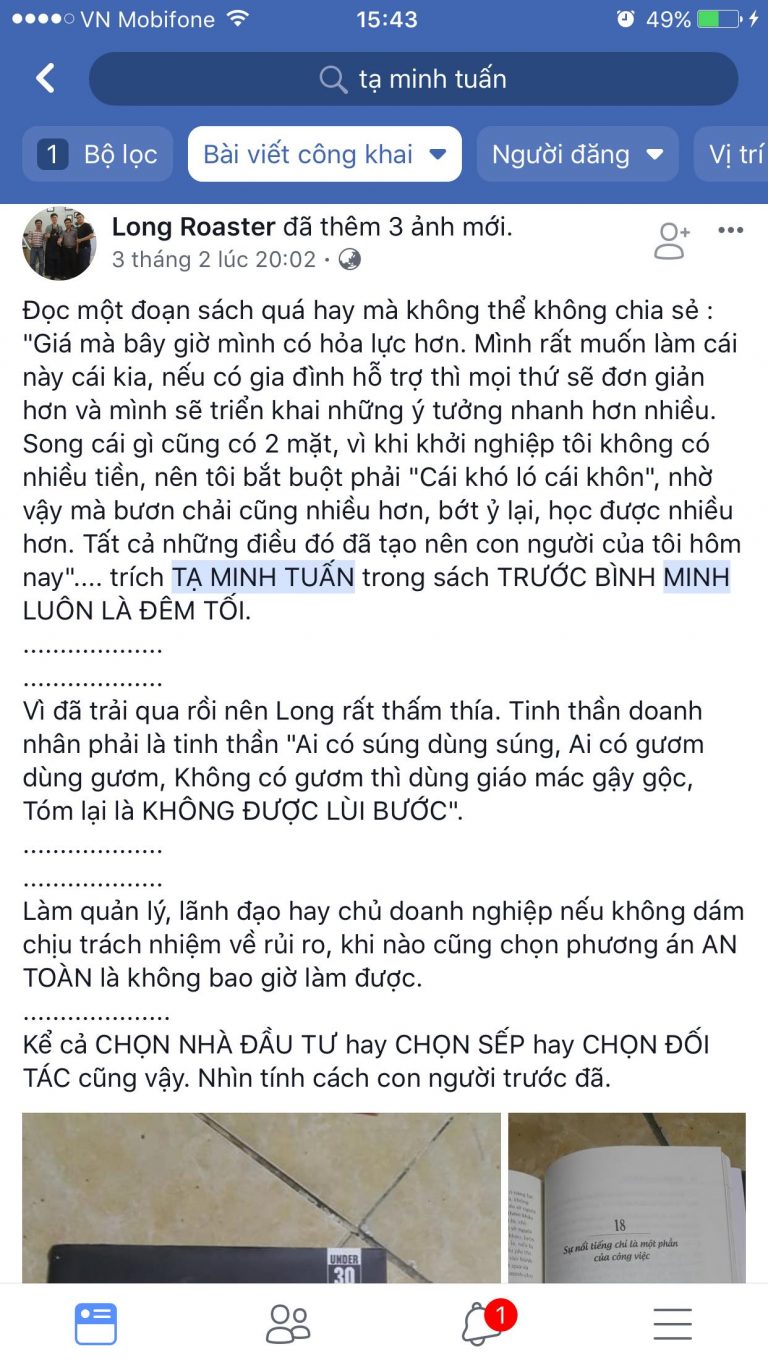Expand the Bài viết công khai dropdown
The height and width of the screenshot is (1365, 768).
coord(325,154)
